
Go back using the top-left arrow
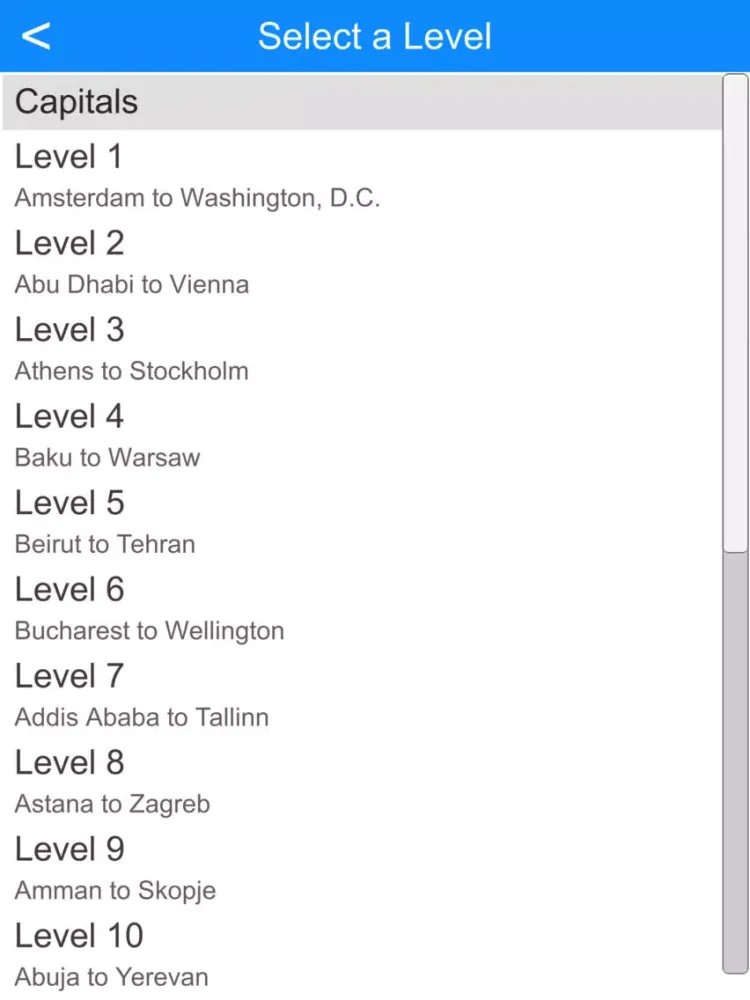(x=36, y=36)
